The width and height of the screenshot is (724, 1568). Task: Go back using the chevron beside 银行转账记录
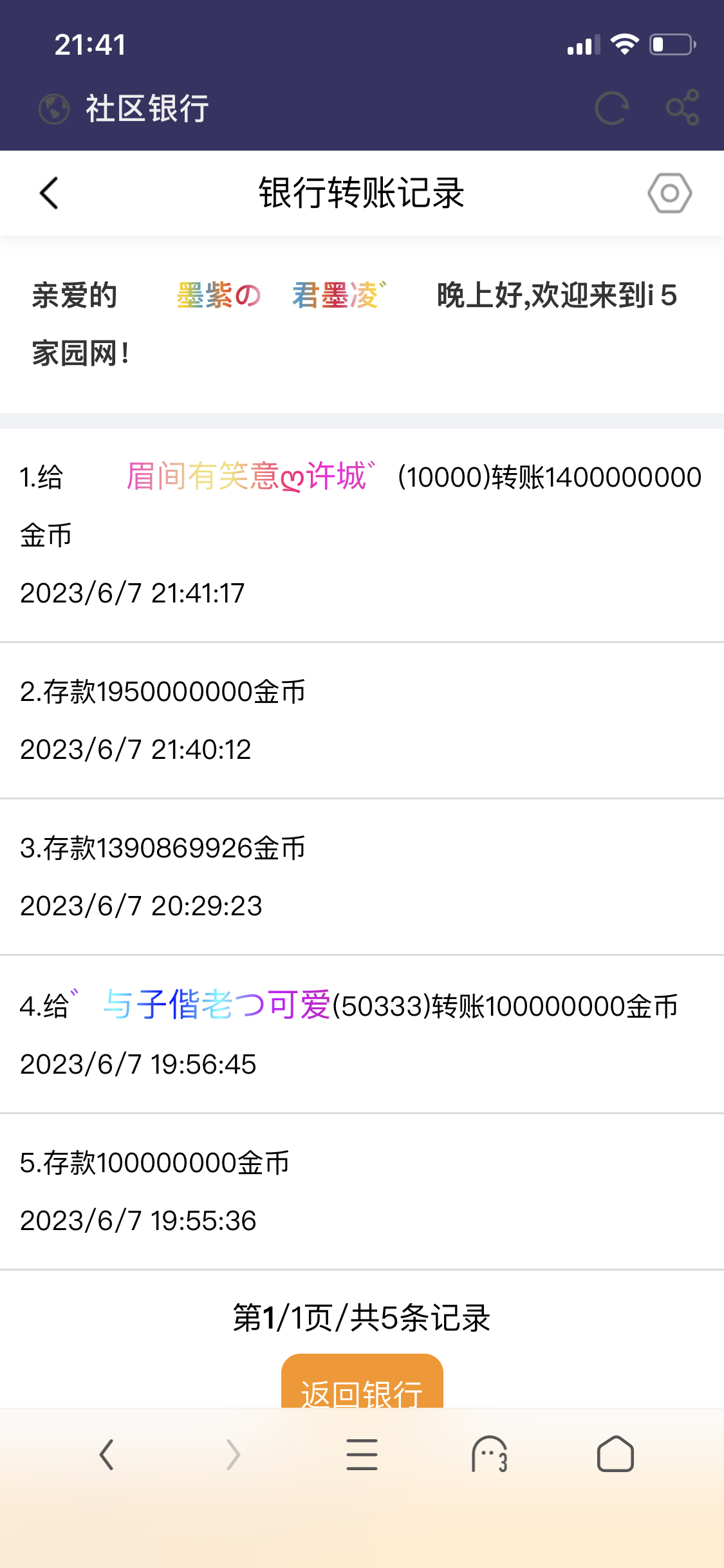click(x=48, y=193)
